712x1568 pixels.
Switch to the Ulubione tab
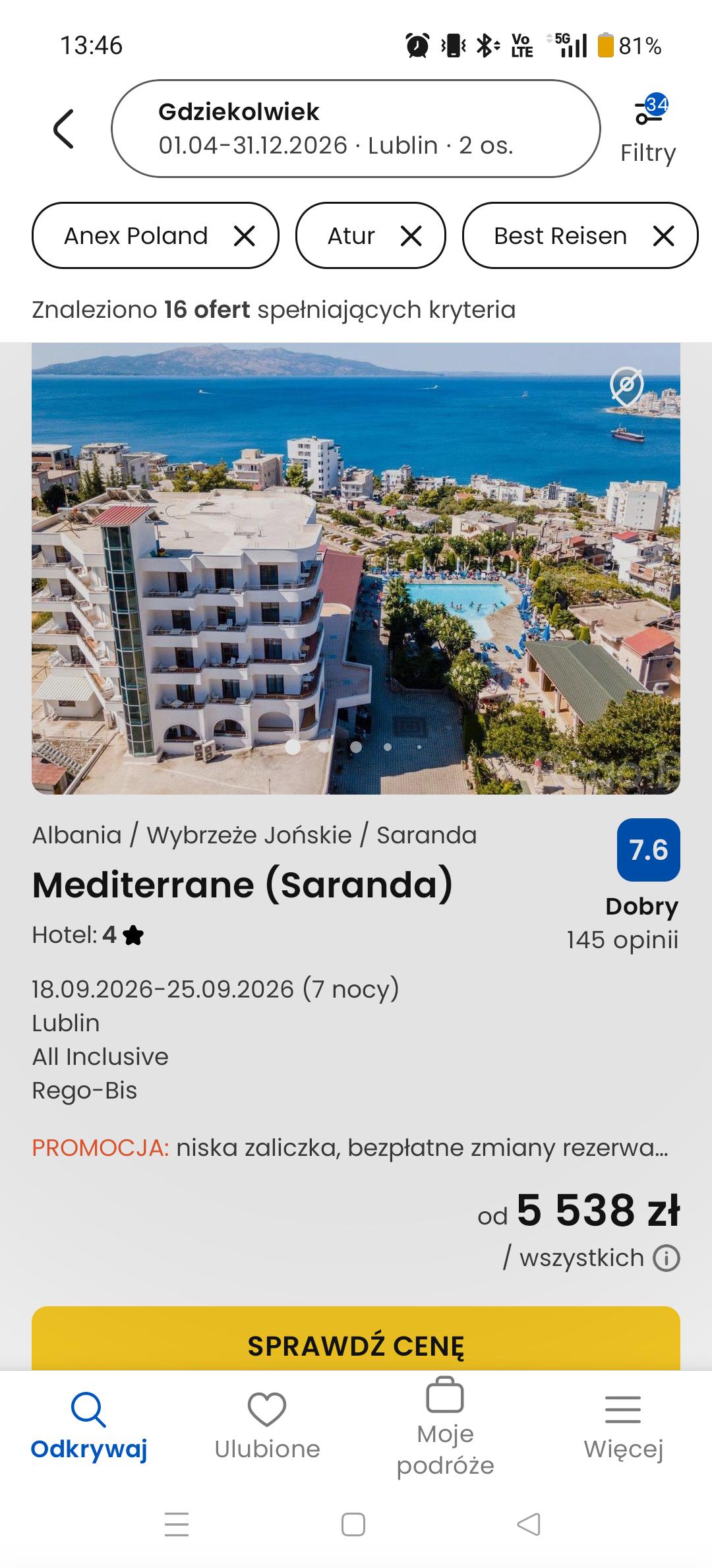[267, 1428]
